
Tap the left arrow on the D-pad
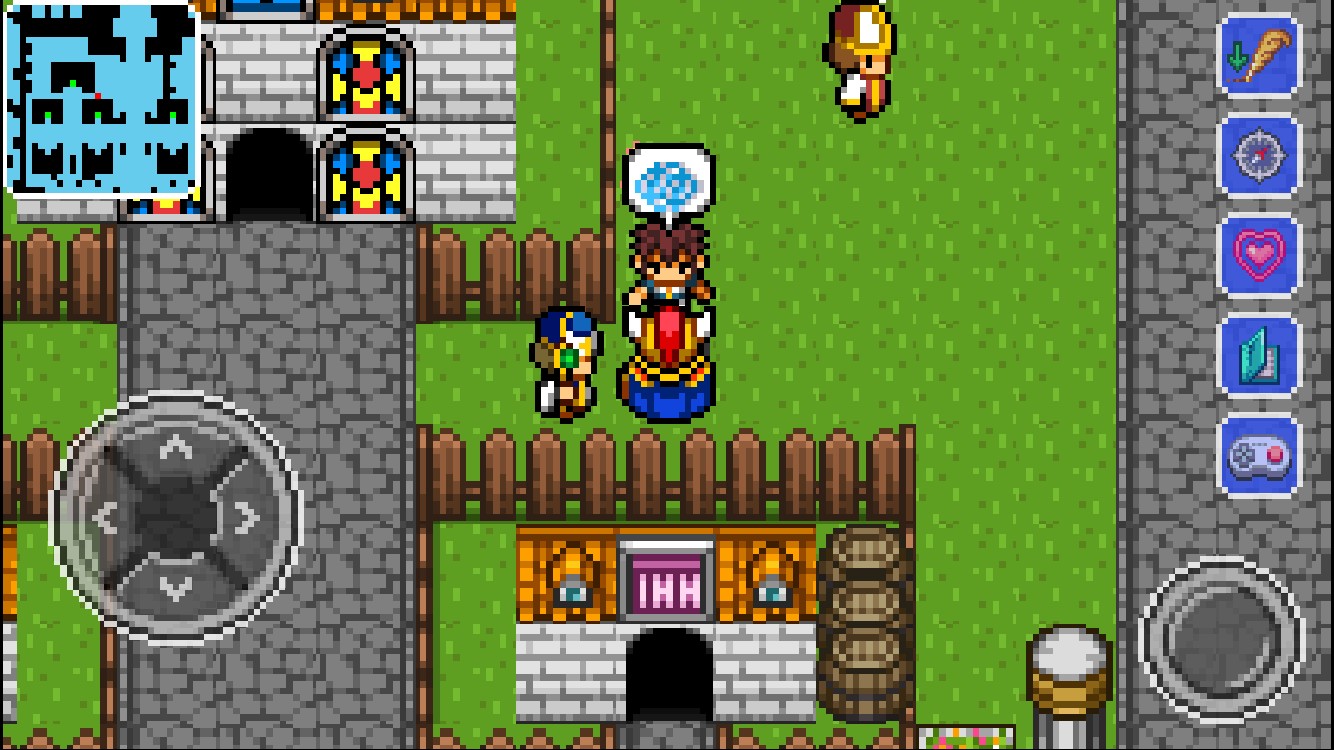click(x=104, y=518)
